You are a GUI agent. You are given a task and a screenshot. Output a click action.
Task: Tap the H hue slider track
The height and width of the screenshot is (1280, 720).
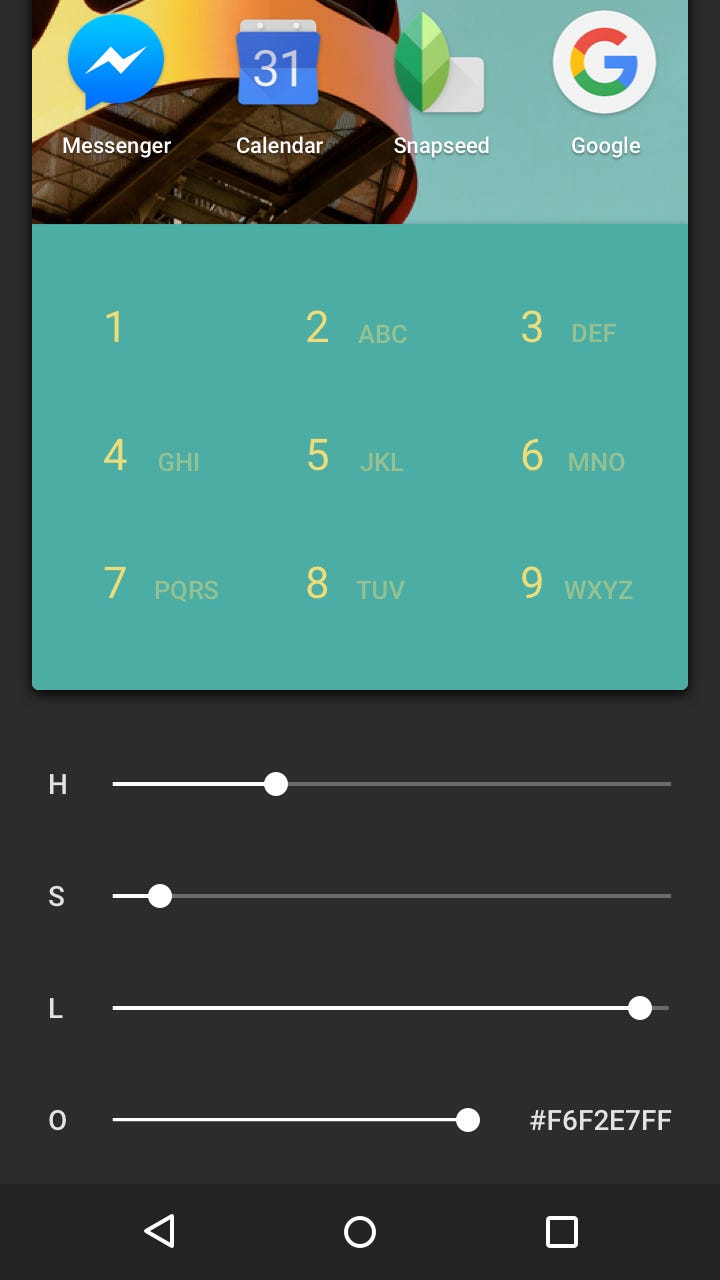(x=391, y=784)
